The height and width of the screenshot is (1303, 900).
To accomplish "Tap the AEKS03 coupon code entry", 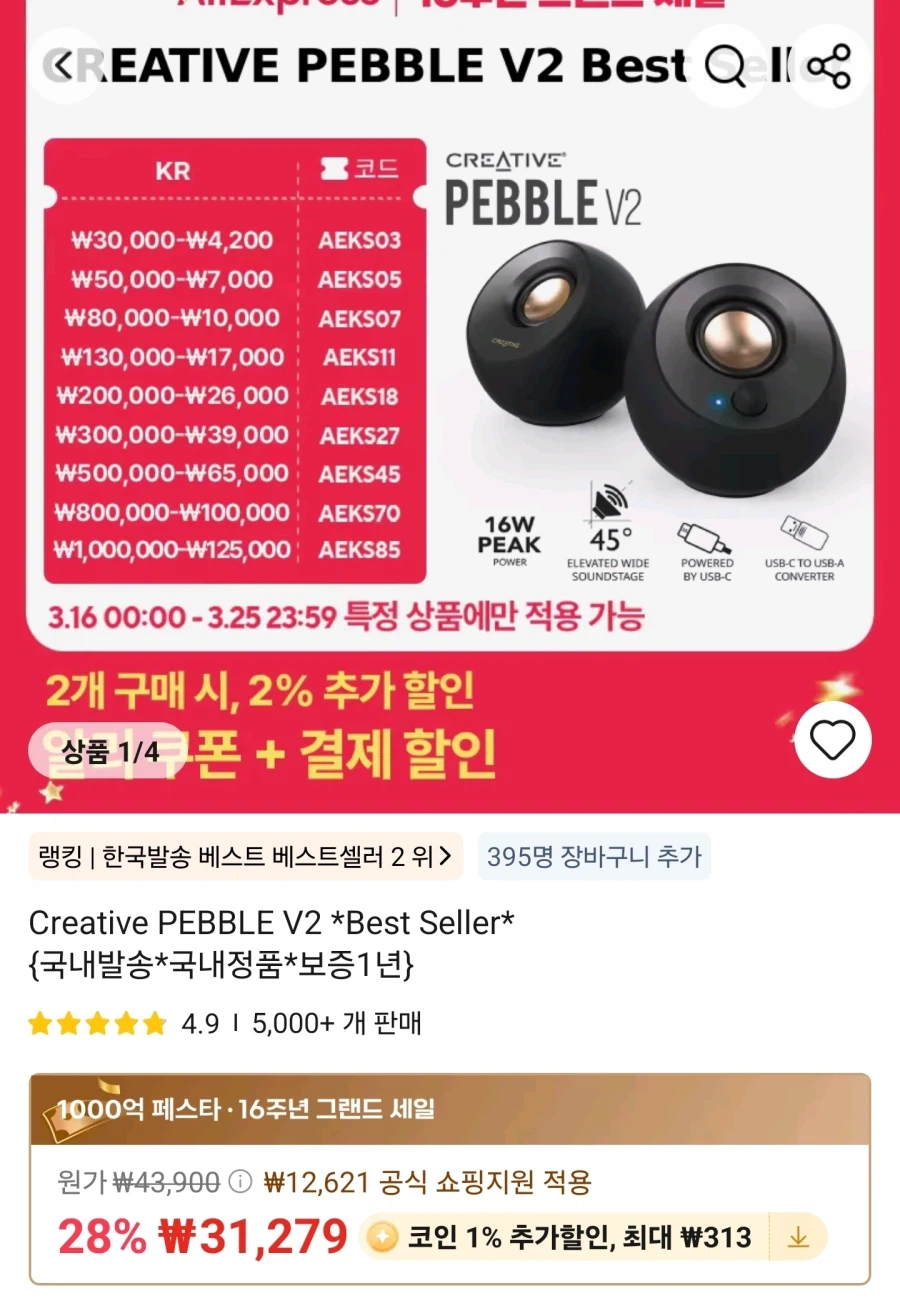I will point(358,240).
